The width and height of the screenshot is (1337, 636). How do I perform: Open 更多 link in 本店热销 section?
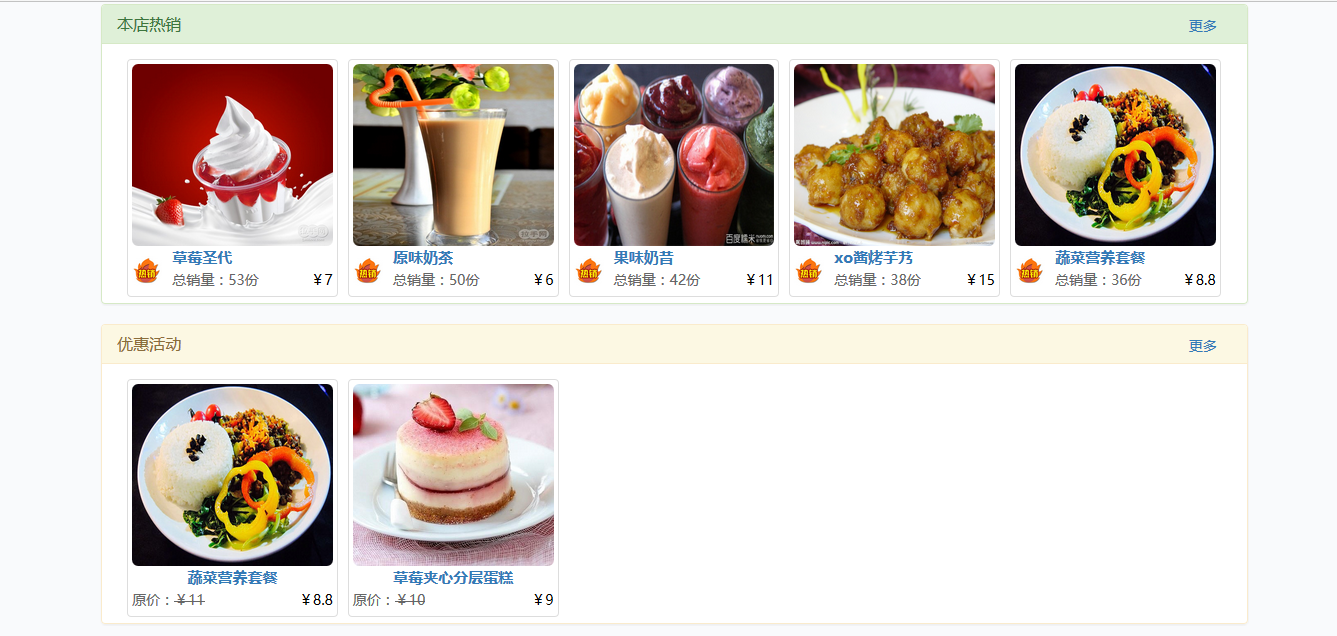[x=1202, y=26]
